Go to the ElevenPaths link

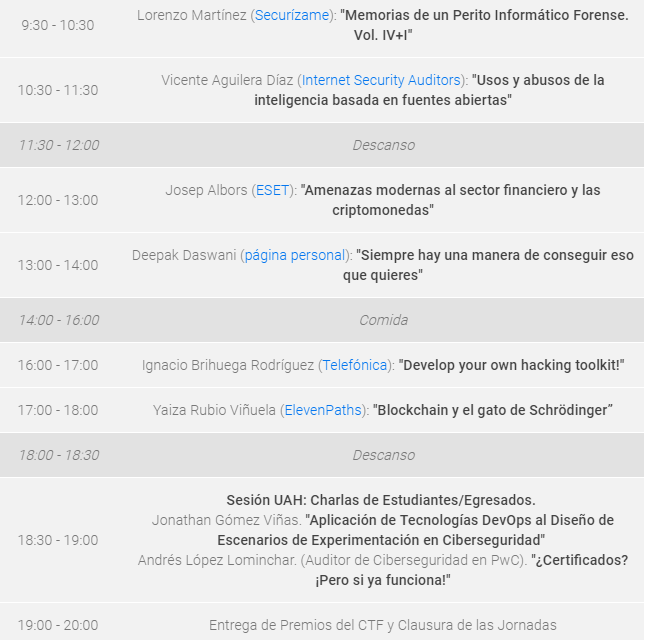(x=325, y=410)
